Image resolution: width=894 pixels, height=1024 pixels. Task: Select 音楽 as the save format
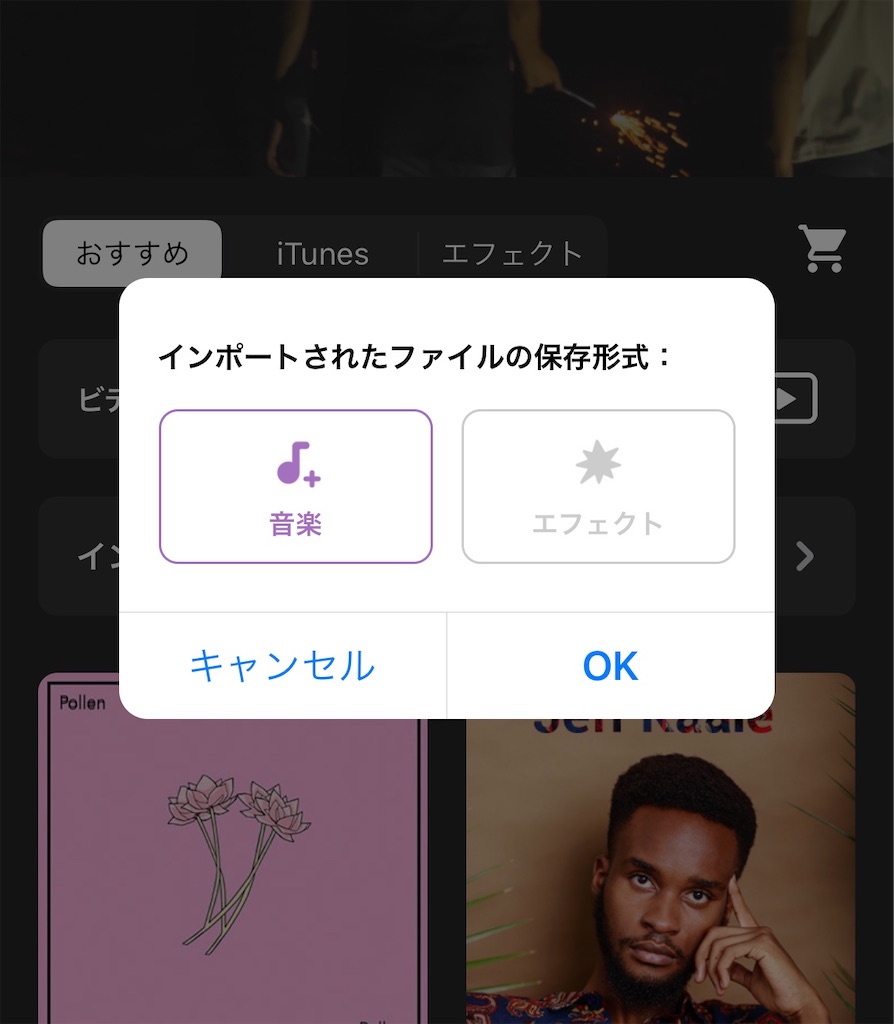click(296, 487)
